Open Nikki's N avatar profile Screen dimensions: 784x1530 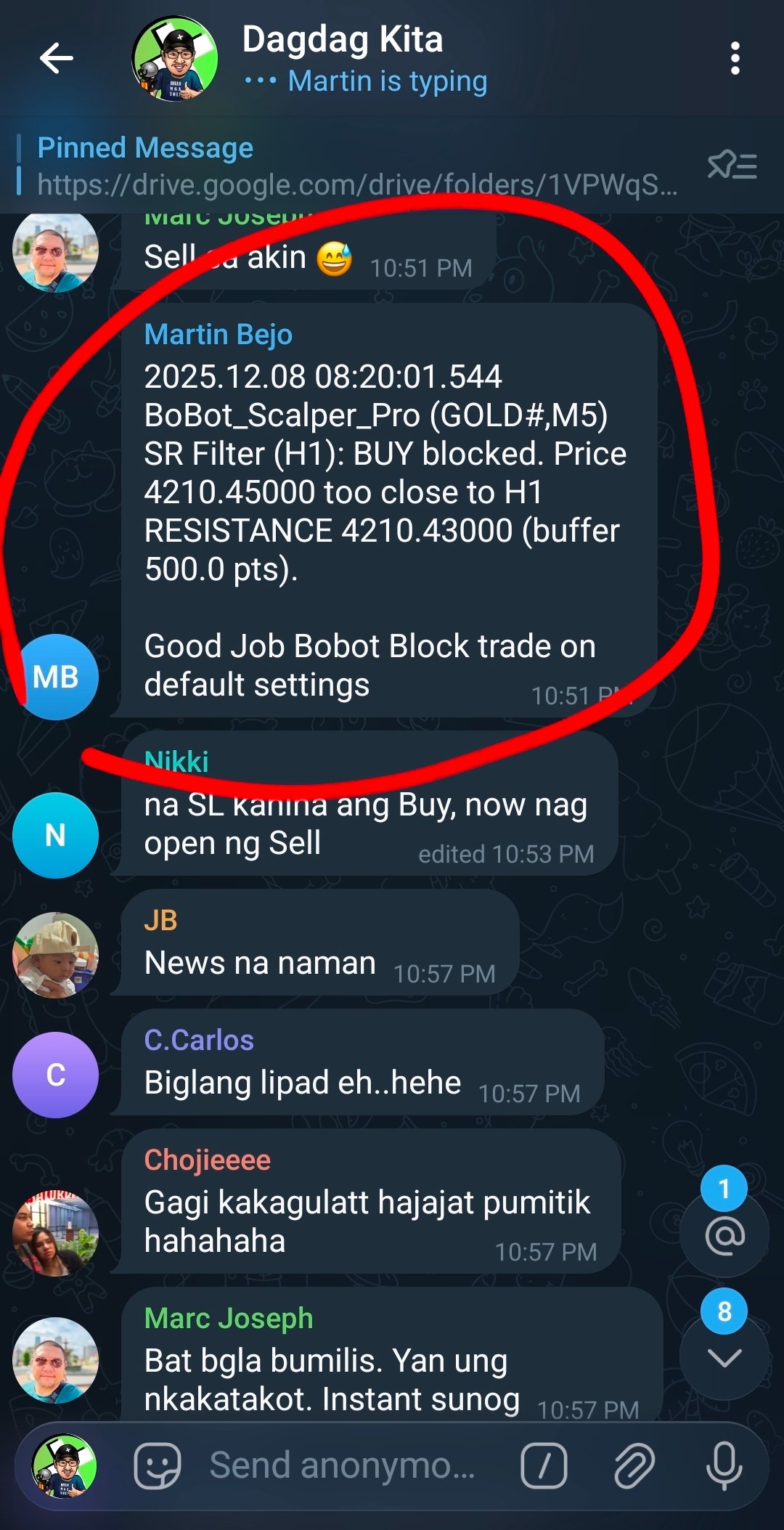click(56, 835)
